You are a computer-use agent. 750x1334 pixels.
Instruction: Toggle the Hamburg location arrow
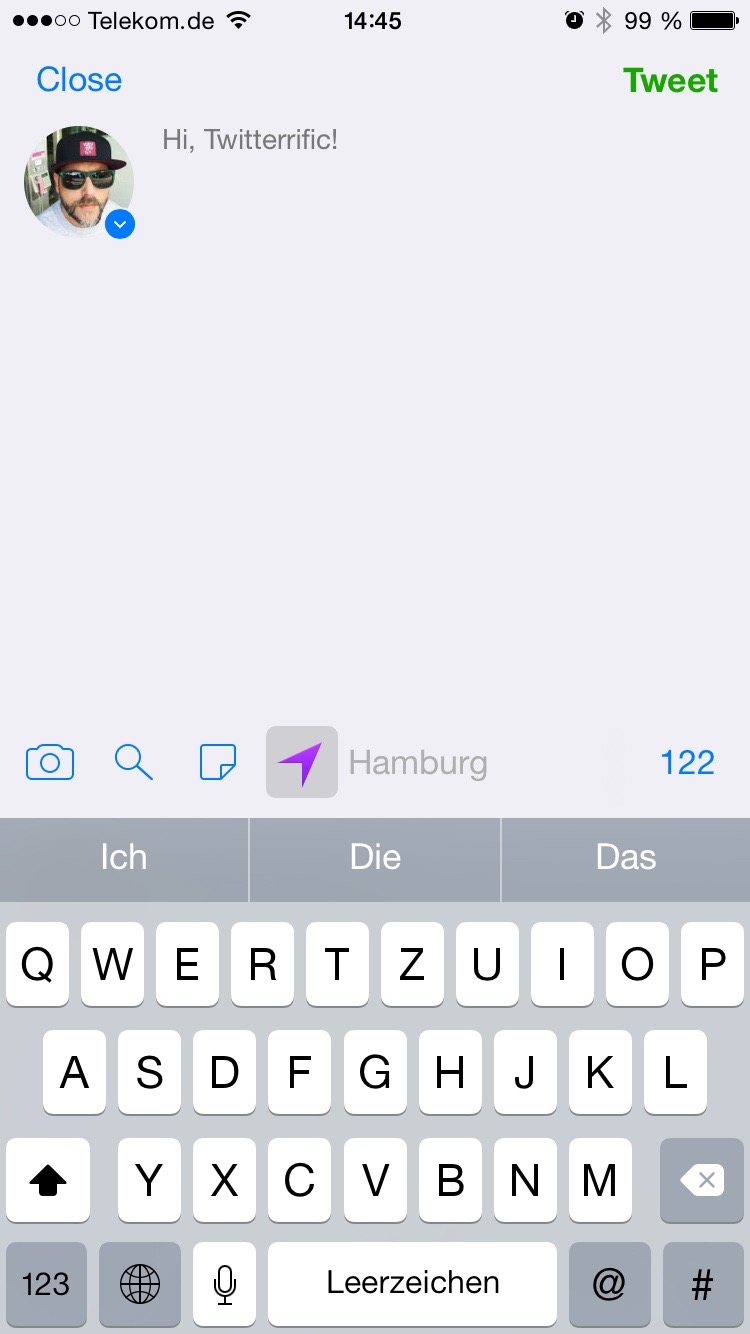tap(301, 763)
